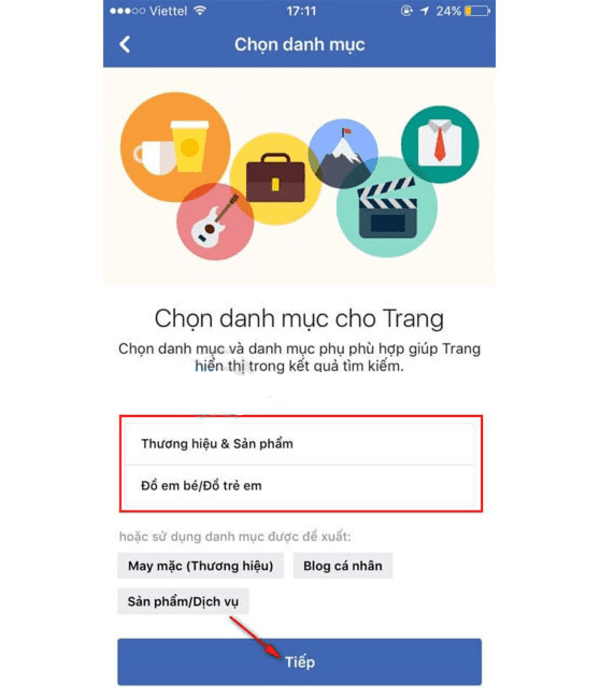The width and height of the screenshot is (600, 698).
Task: Open the Thương hiệu & Sản phẩm category field
Action: tap(298, 443)
